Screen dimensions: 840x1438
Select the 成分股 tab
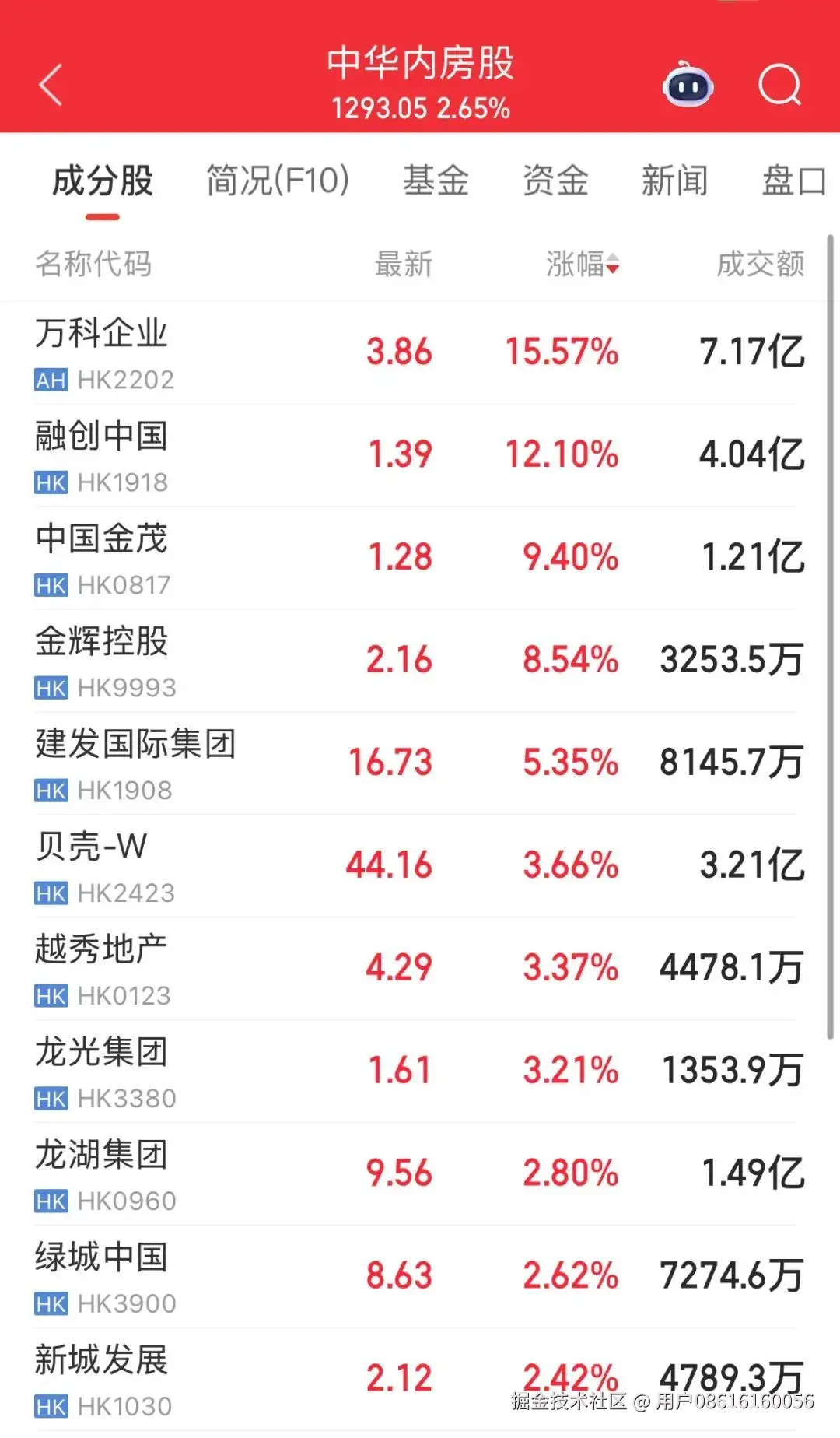click(103, 181)
